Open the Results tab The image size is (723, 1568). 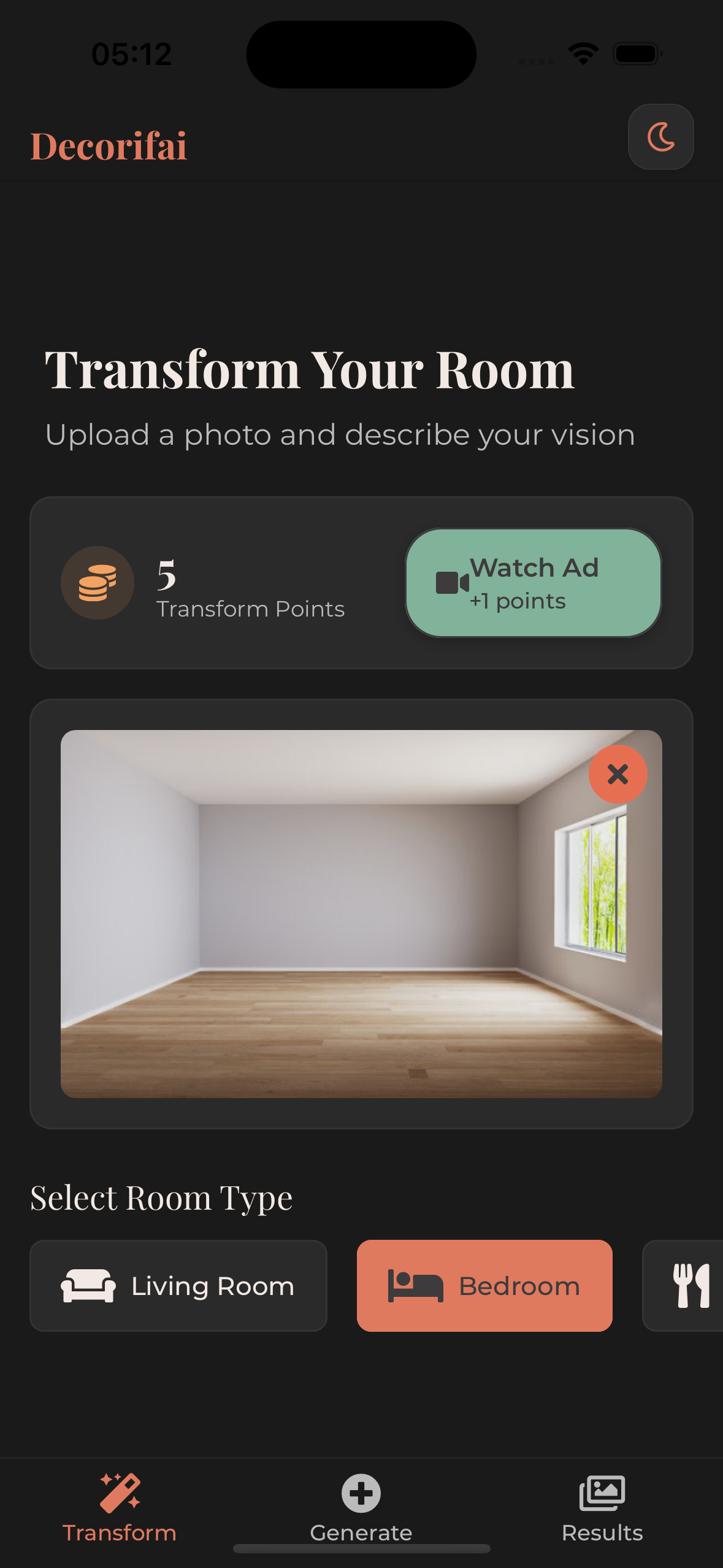[602, 1508]
